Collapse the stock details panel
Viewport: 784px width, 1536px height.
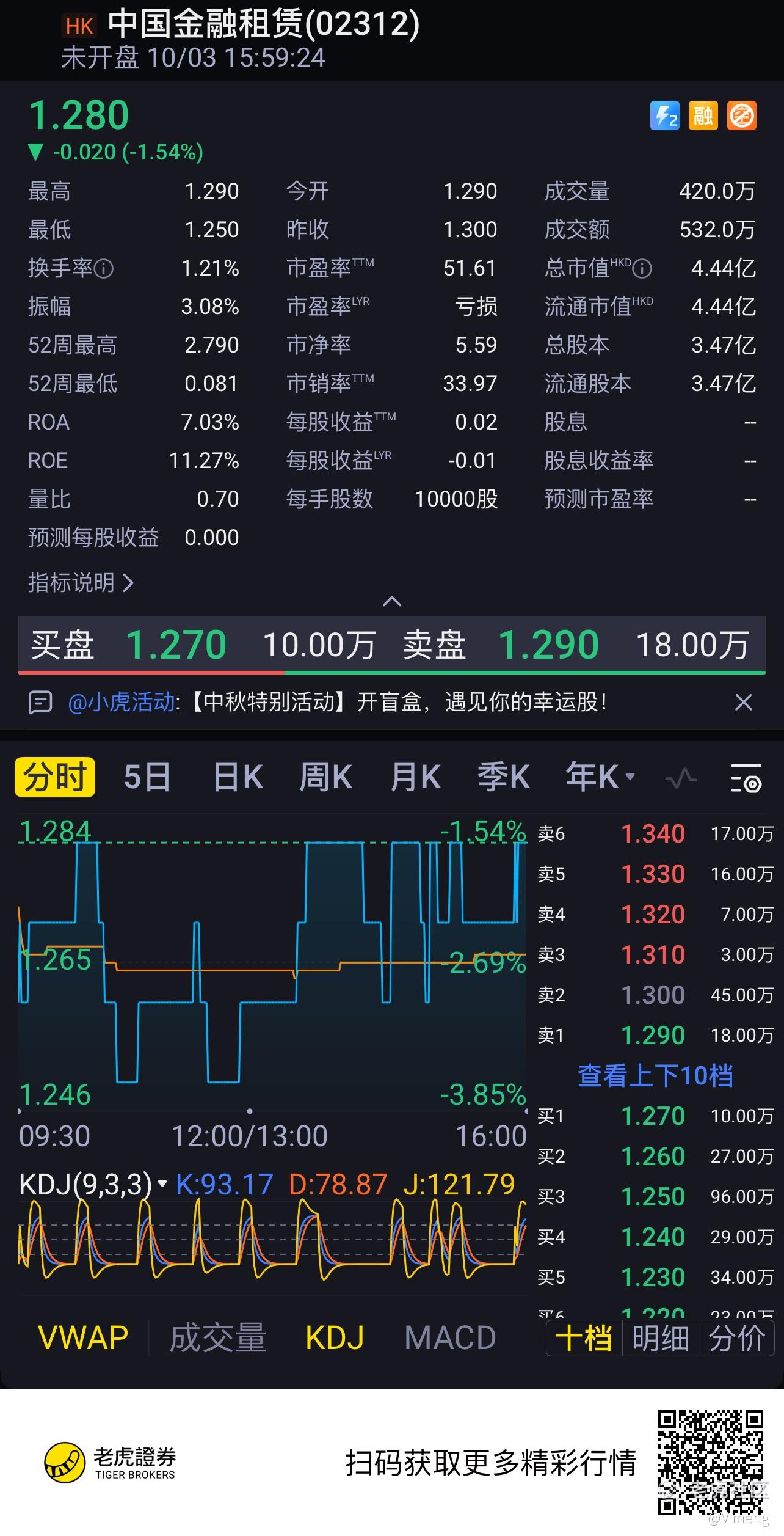click(x=391, y=602)
